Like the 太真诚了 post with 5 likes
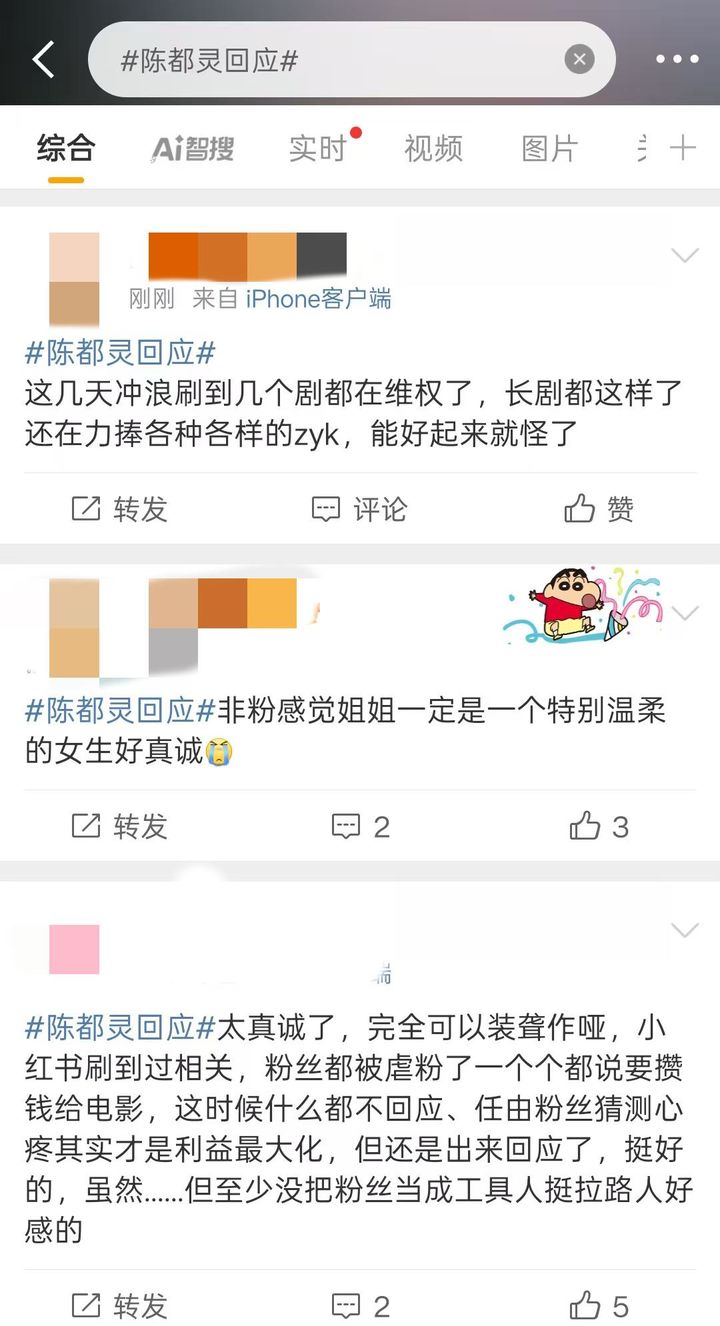 (599, 1305)
